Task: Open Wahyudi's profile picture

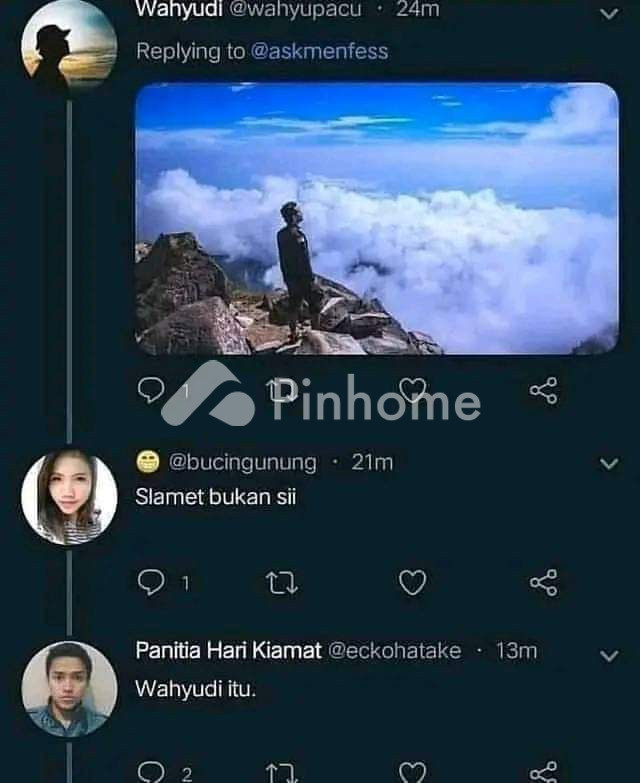Action: click(x=68, y=46)
